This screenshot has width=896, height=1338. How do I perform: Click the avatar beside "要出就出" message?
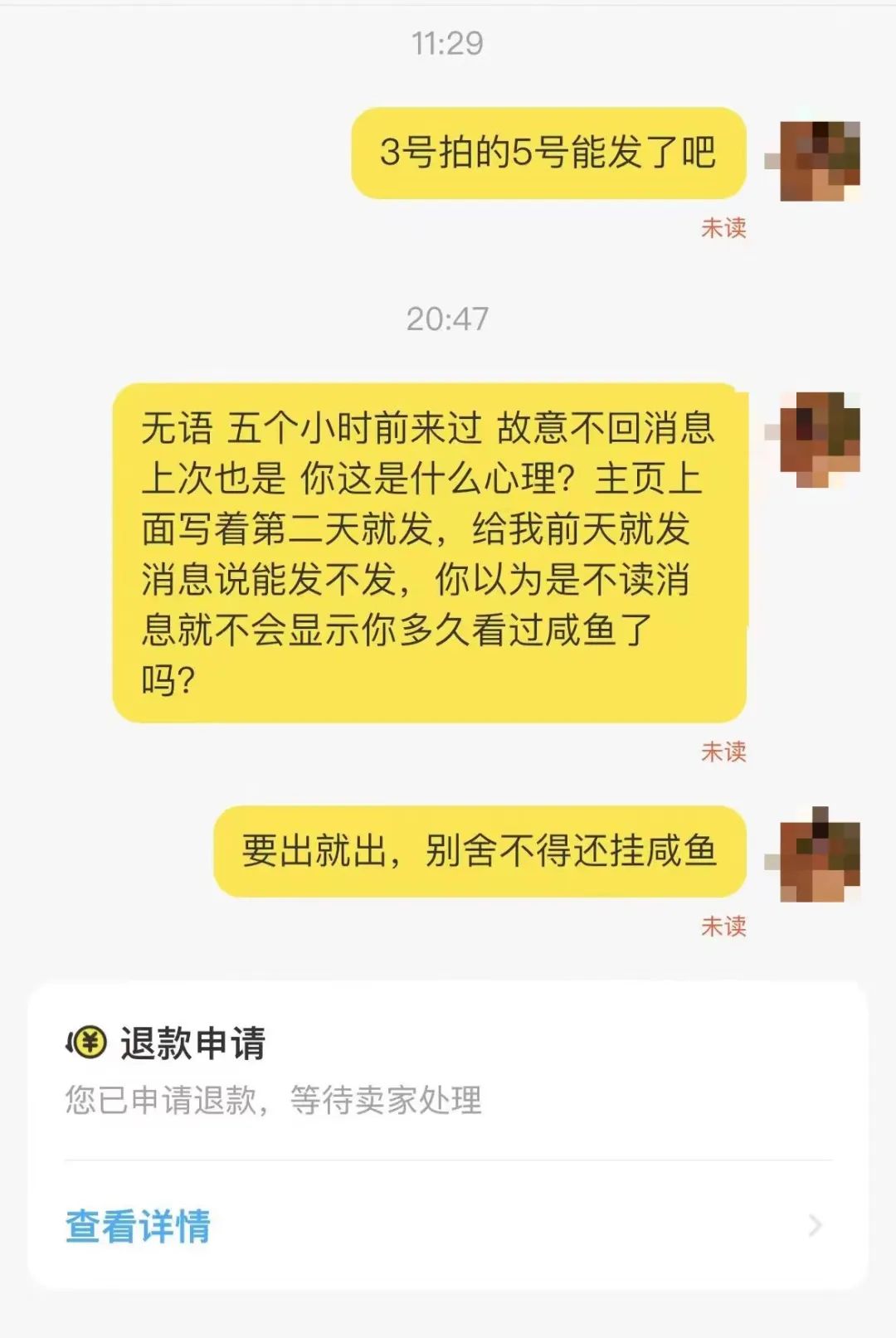coord(820,854)
